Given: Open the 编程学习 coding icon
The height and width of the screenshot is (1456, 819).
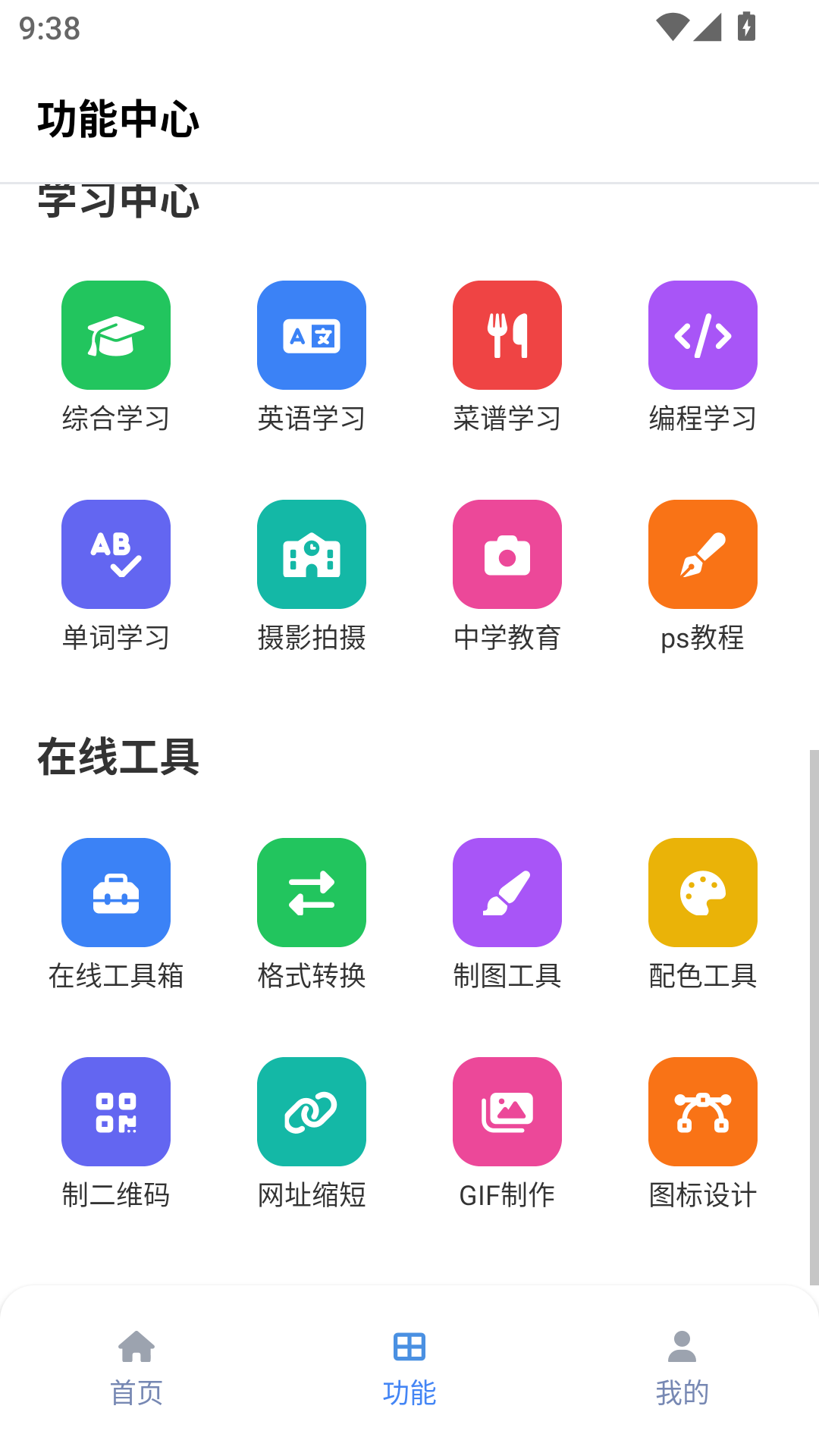Looking at the screenshot, I should 703,334.
